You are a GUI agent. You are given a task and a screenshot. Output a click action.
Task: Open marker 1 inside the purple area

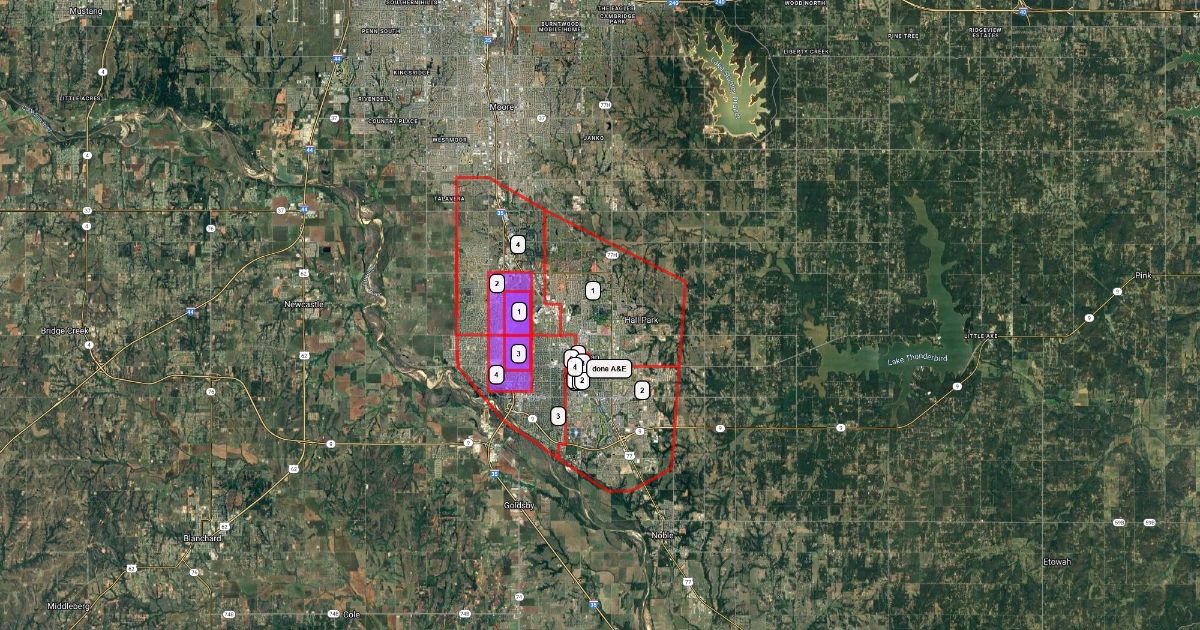[519, 311]
